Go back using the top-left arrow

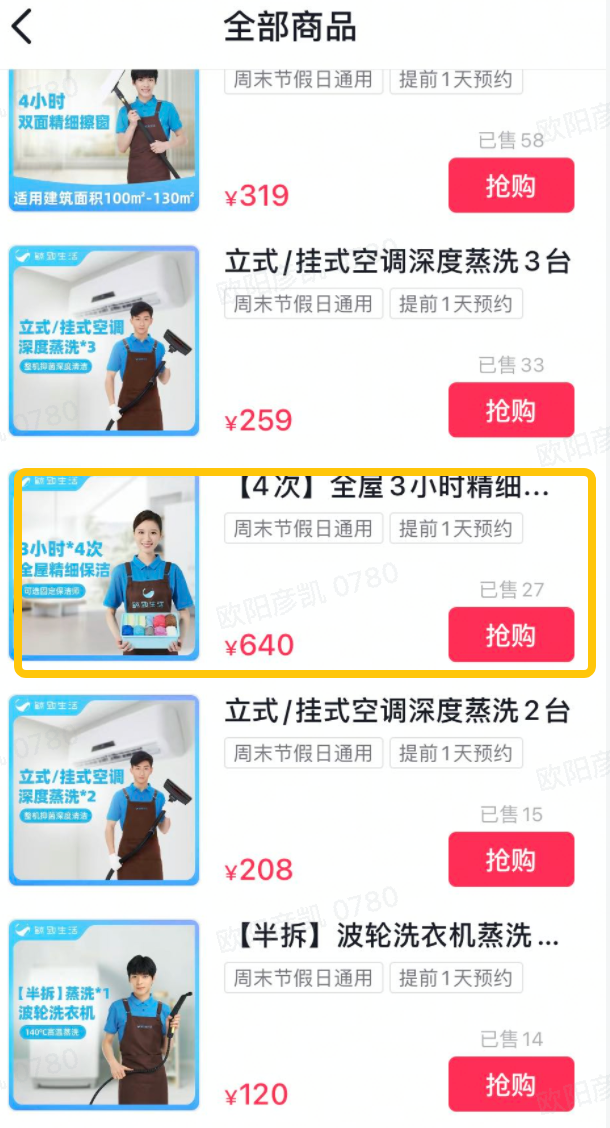[x=22, y=26]
